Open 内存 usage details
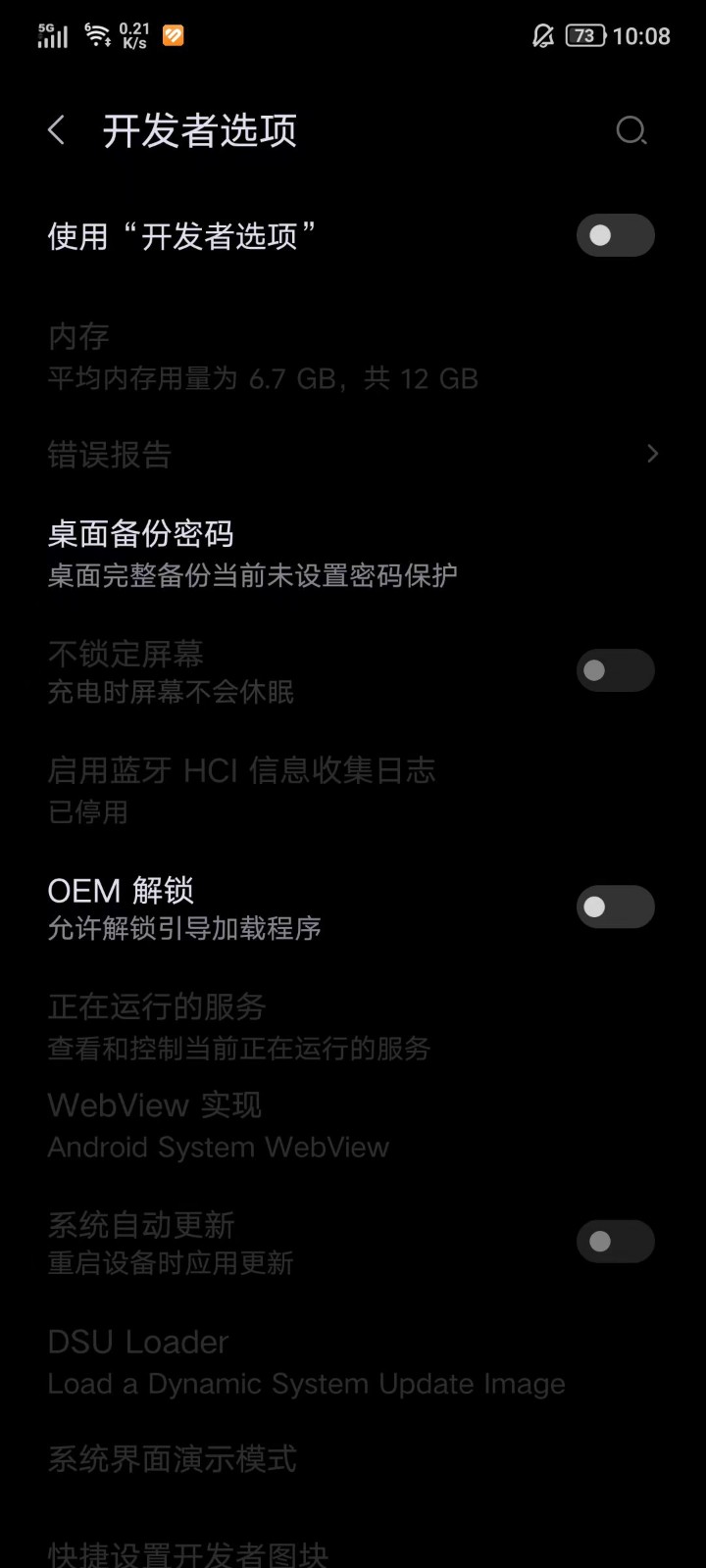The width and height of the screenshot is (706, 1568). coord(353,357)
